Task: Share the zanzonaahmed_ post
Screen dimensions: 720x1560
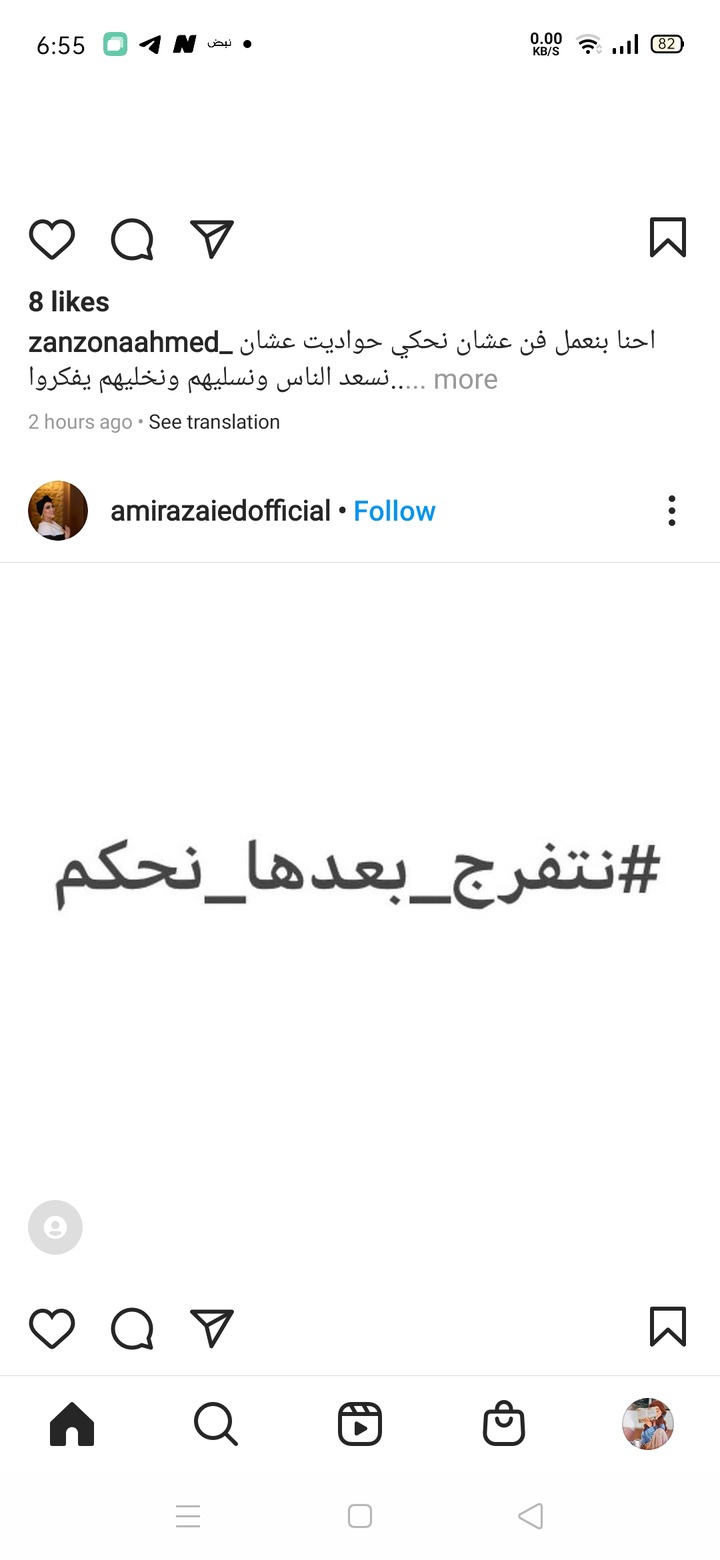Action: point(212,239)
